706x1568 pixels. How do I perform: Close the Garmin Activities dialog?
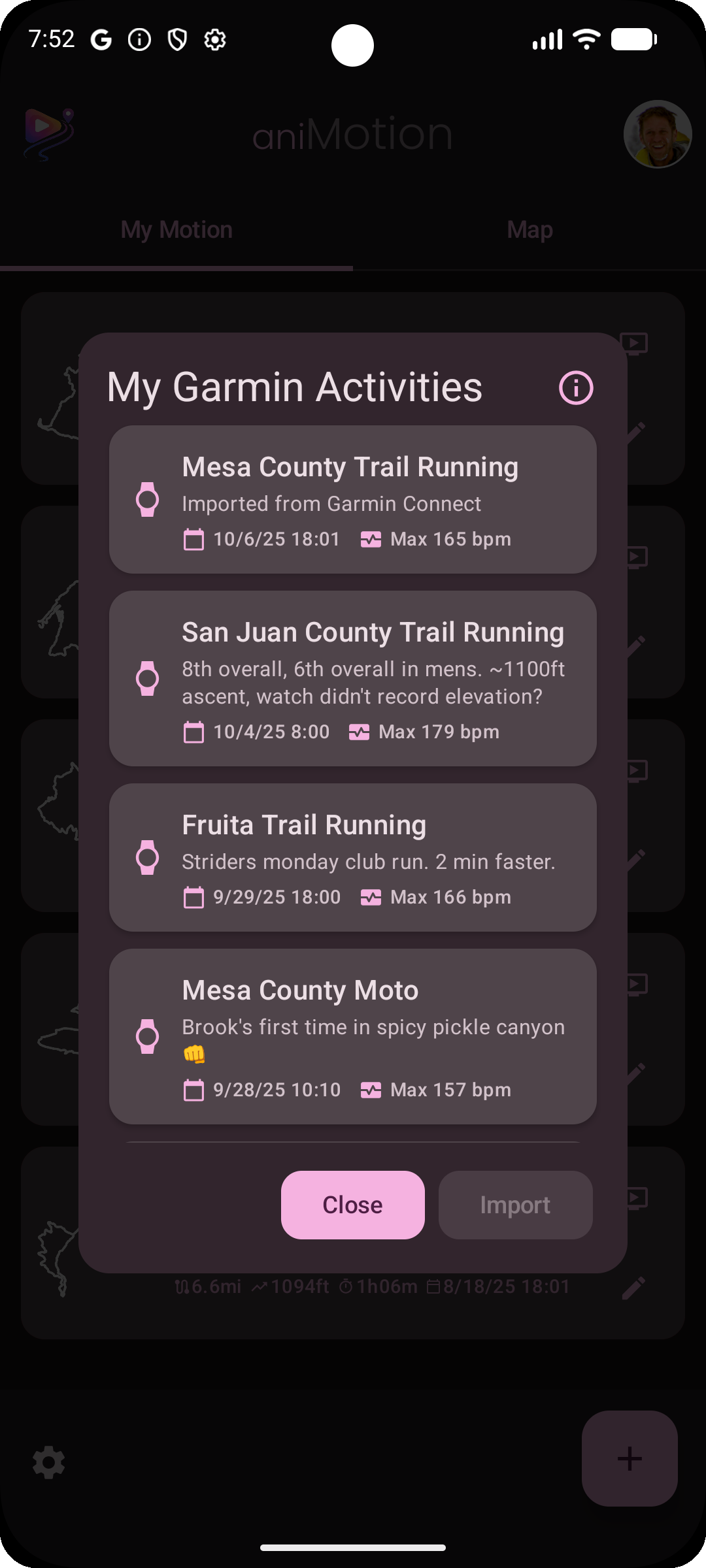click(x=353, y=1205)
